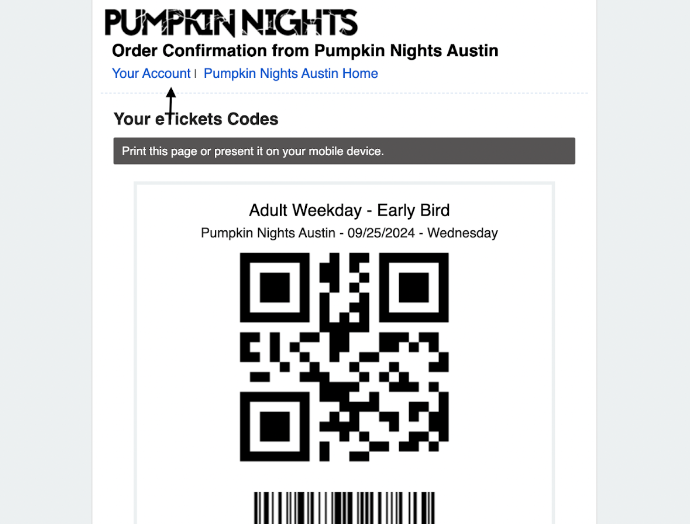This screenshot has height=524, width=690.
Task: Open the Your Account link
Action: coord(150,74)
